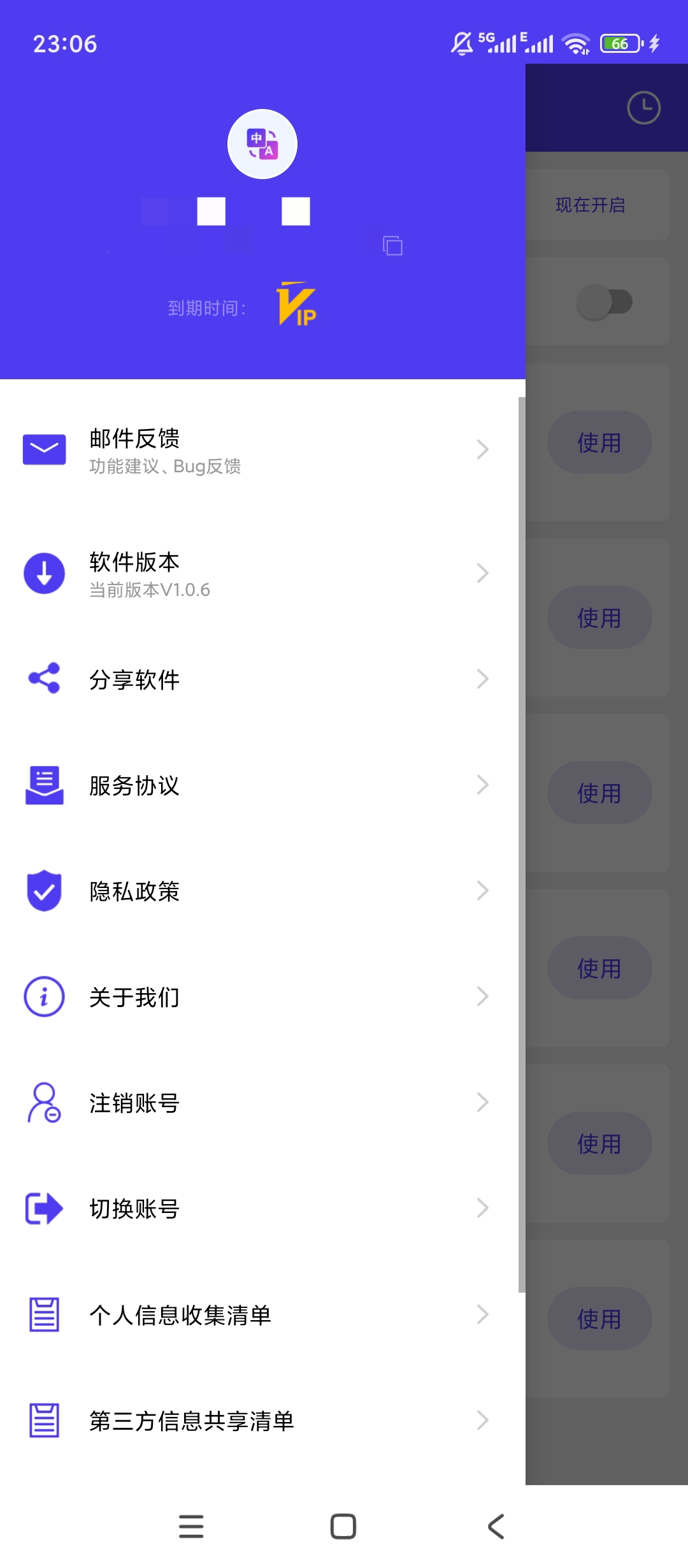Select the 注销账号 menu item
This screenshot has height=1568, width=688.
[x=134, y=1102]
